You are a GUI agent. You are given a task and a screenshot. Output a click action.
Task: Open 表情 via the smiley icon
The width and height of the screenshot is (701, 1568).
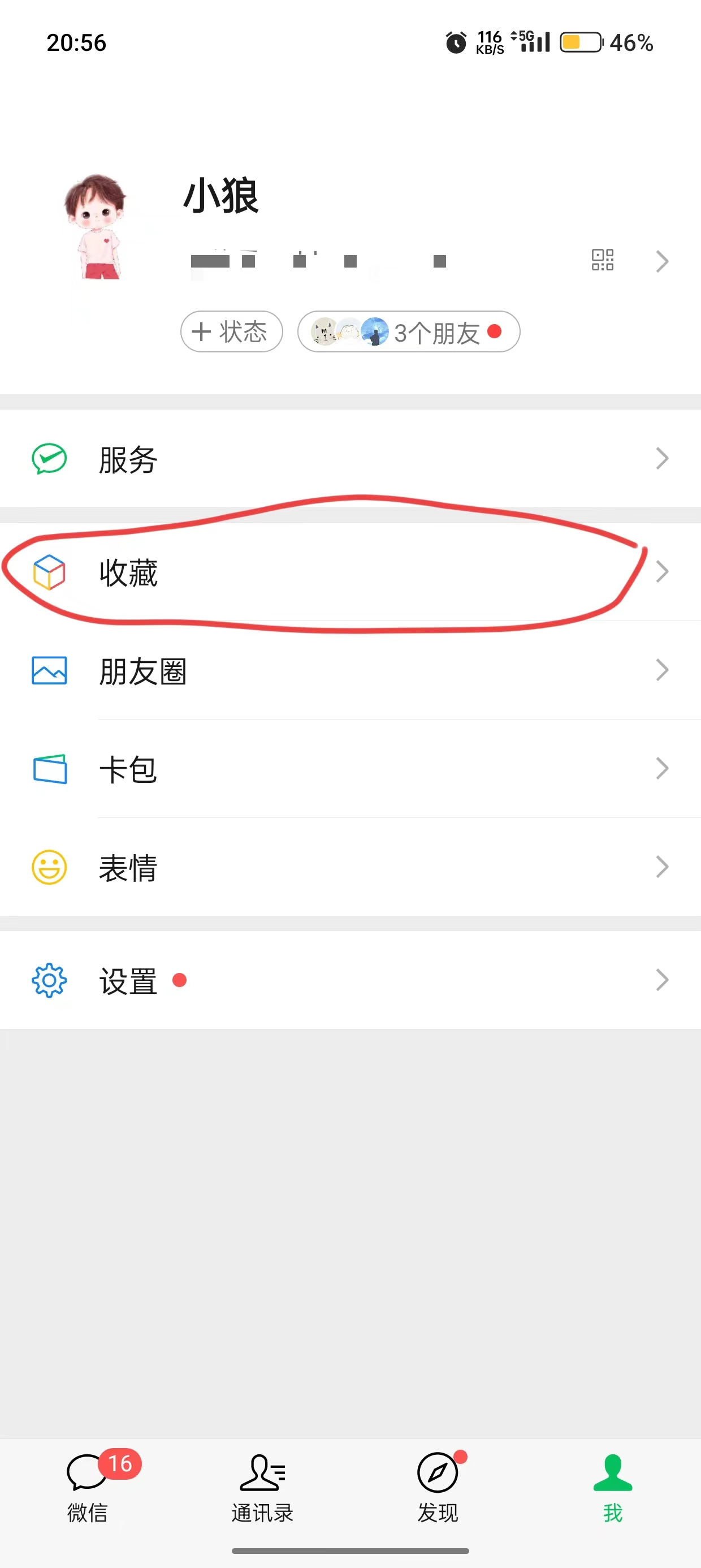pyautogui.click(x=49, y=867)
